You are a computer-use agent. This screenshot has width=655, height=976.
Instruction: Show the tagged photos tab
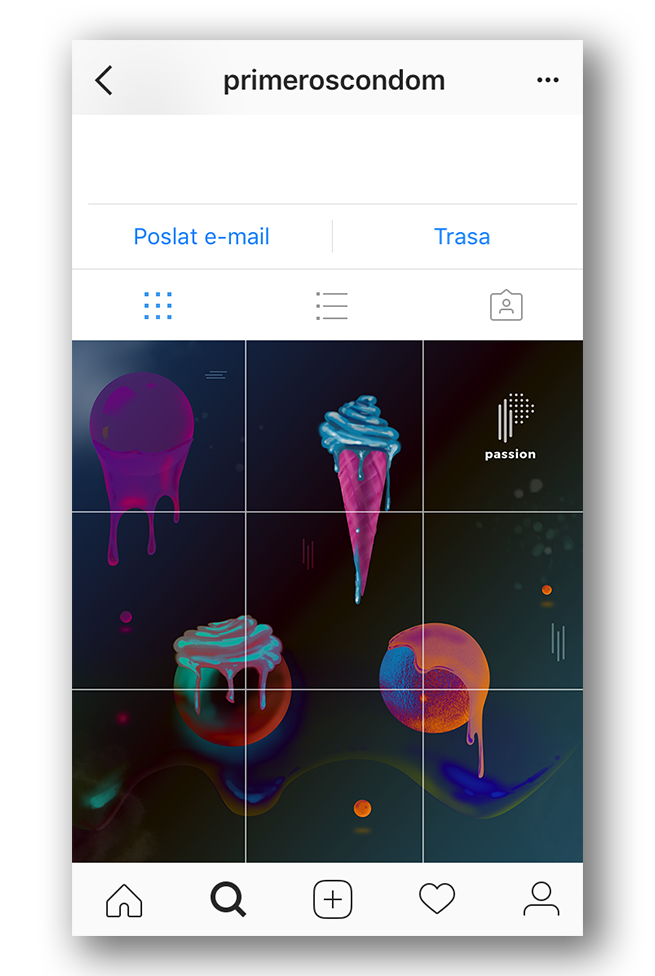[506, 305]
